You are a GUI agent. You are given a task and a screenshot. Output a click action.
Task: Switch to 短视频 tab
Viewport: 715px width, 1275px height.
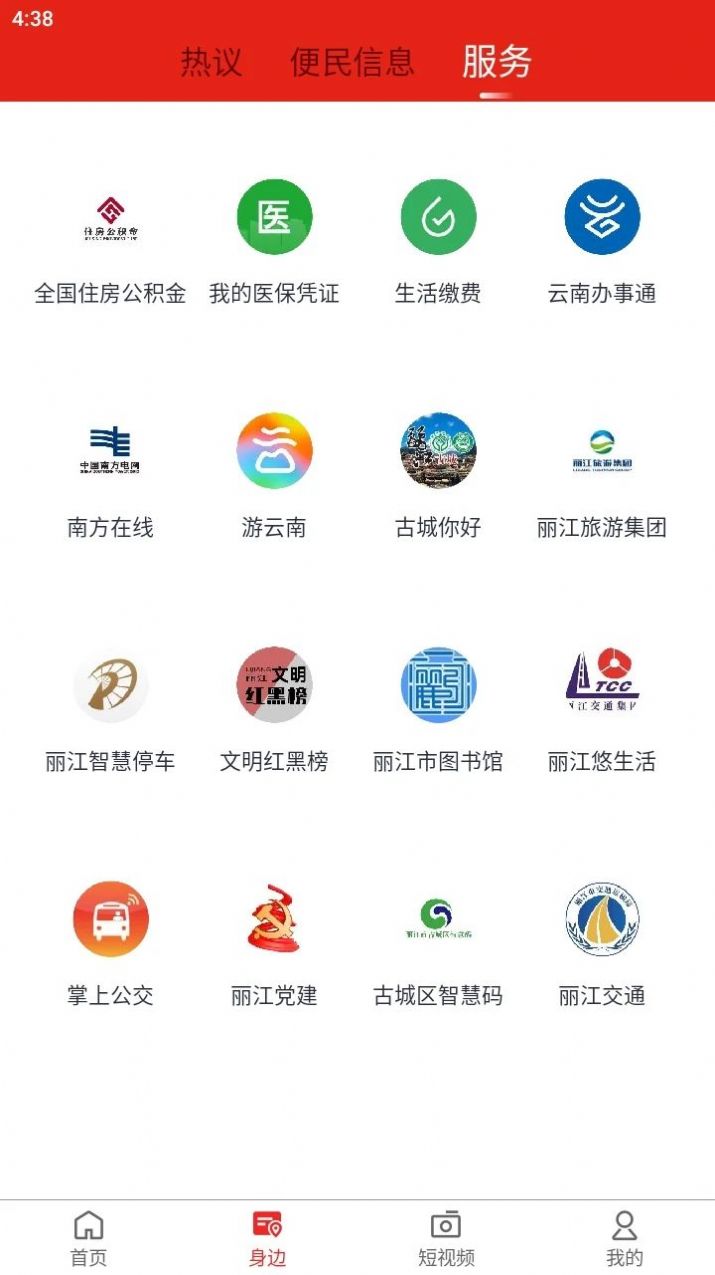point(446,1238)
